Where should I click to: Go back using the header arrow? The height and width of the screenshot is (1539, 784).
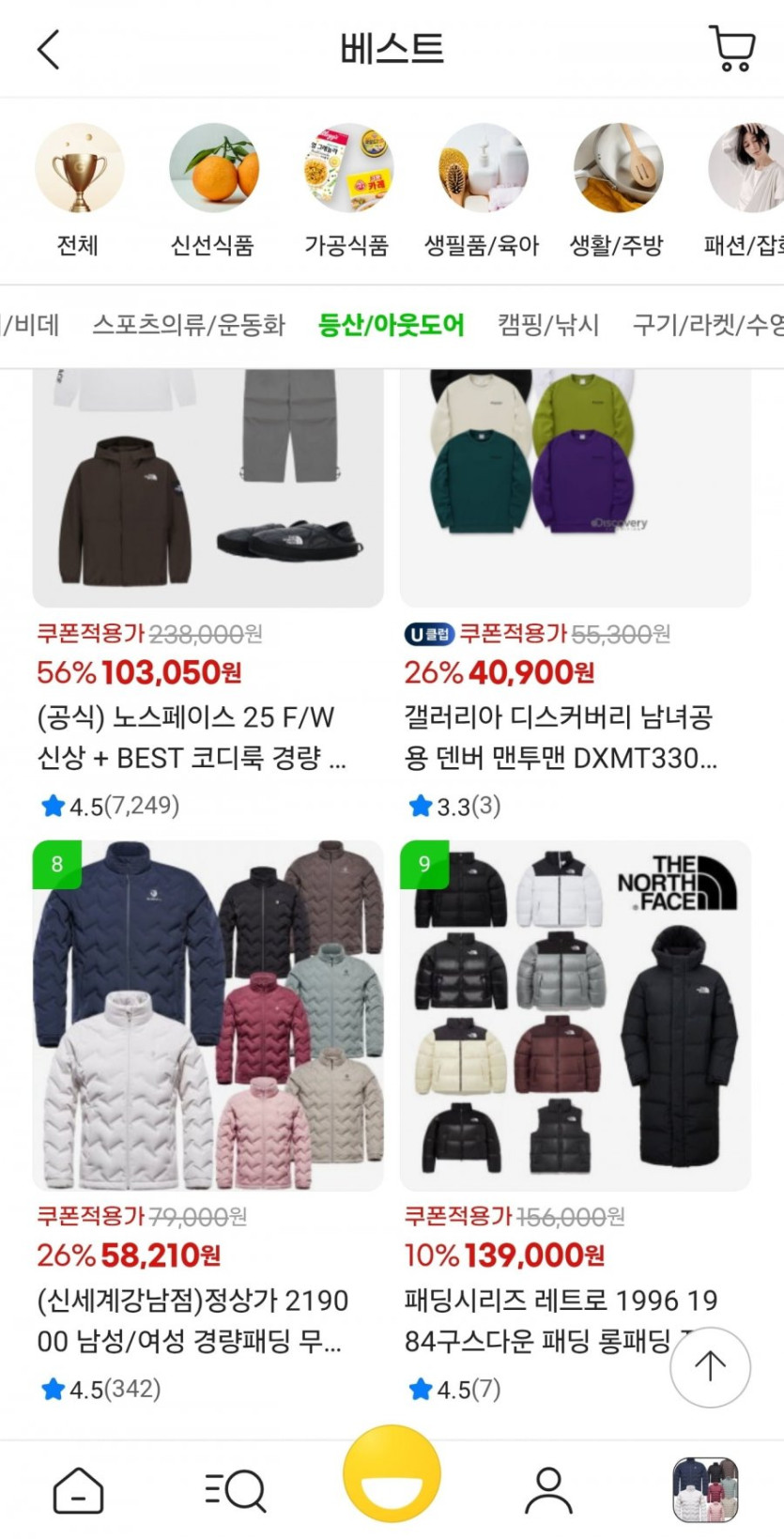[49, 49]
